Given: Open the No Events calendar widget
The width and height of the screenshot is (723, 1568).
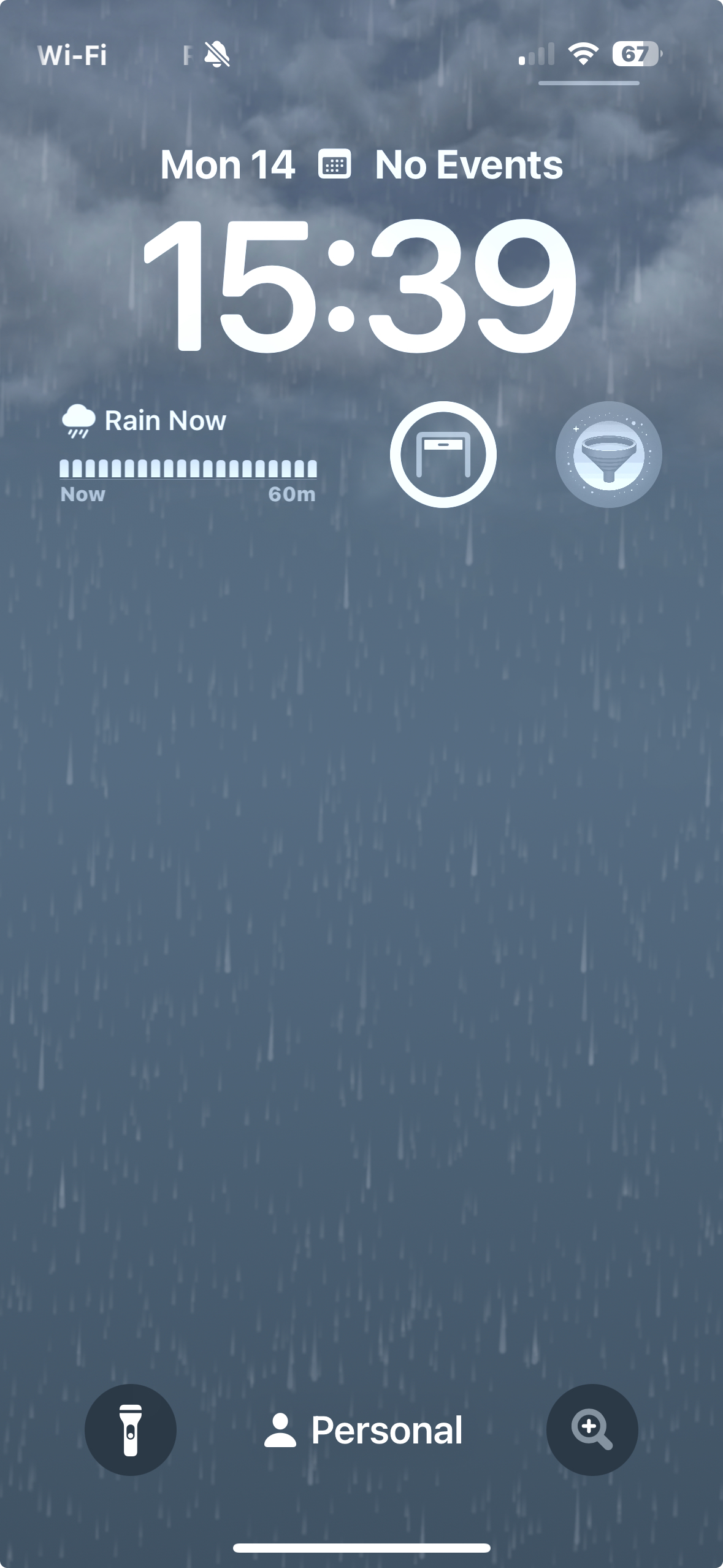Looking at the screenshot, I should (x=440, y=165).
